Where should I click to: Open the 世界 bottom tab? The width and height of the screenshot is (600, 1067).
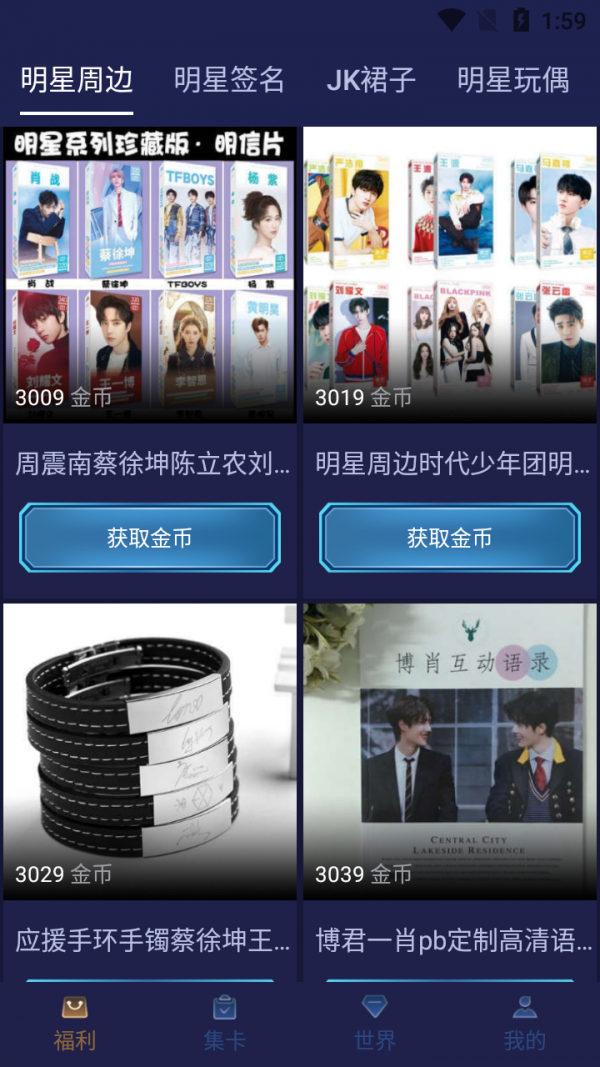[375, 1024]
